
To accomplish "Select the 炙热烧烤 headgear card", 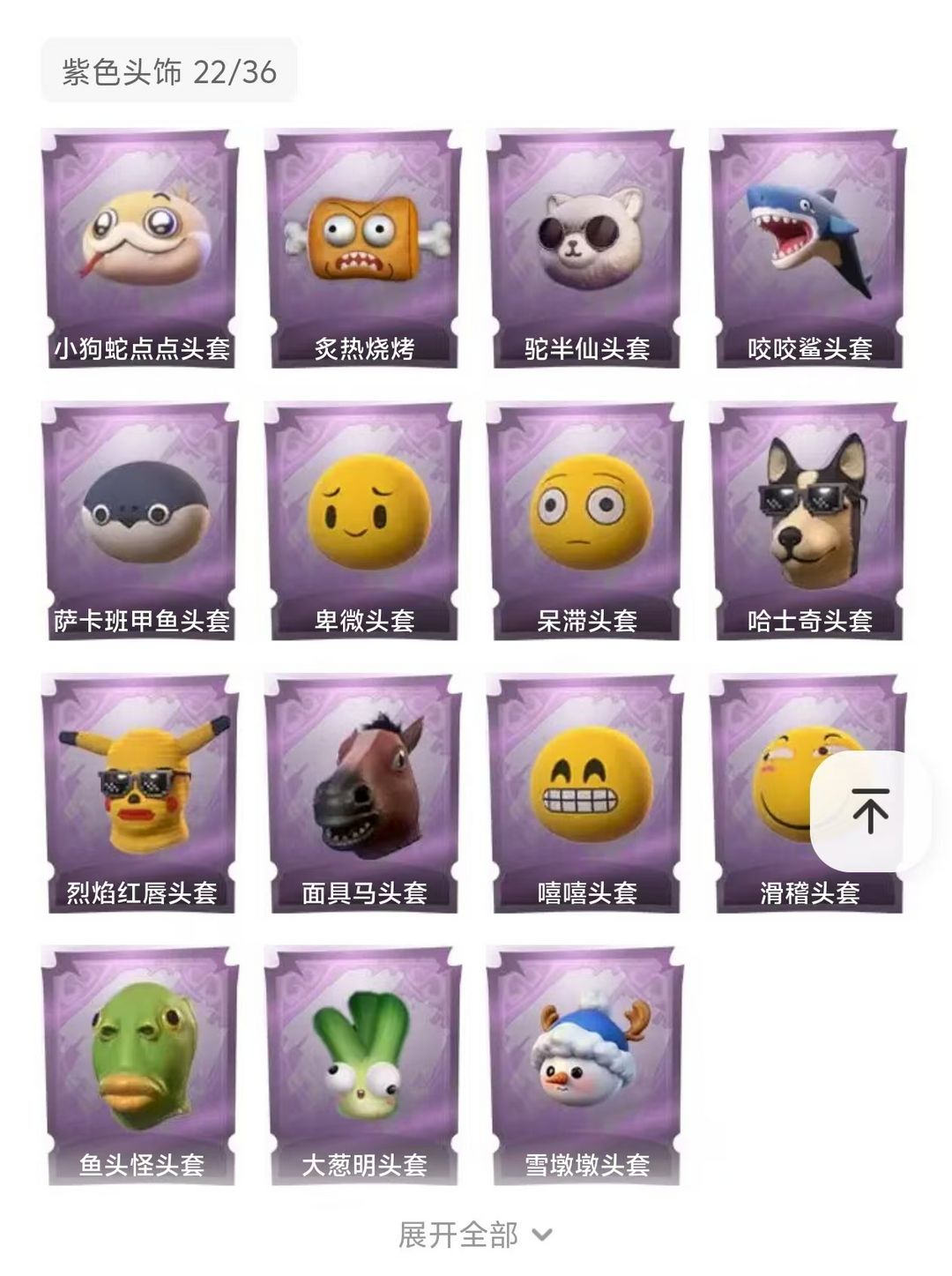I will point(363,249).
